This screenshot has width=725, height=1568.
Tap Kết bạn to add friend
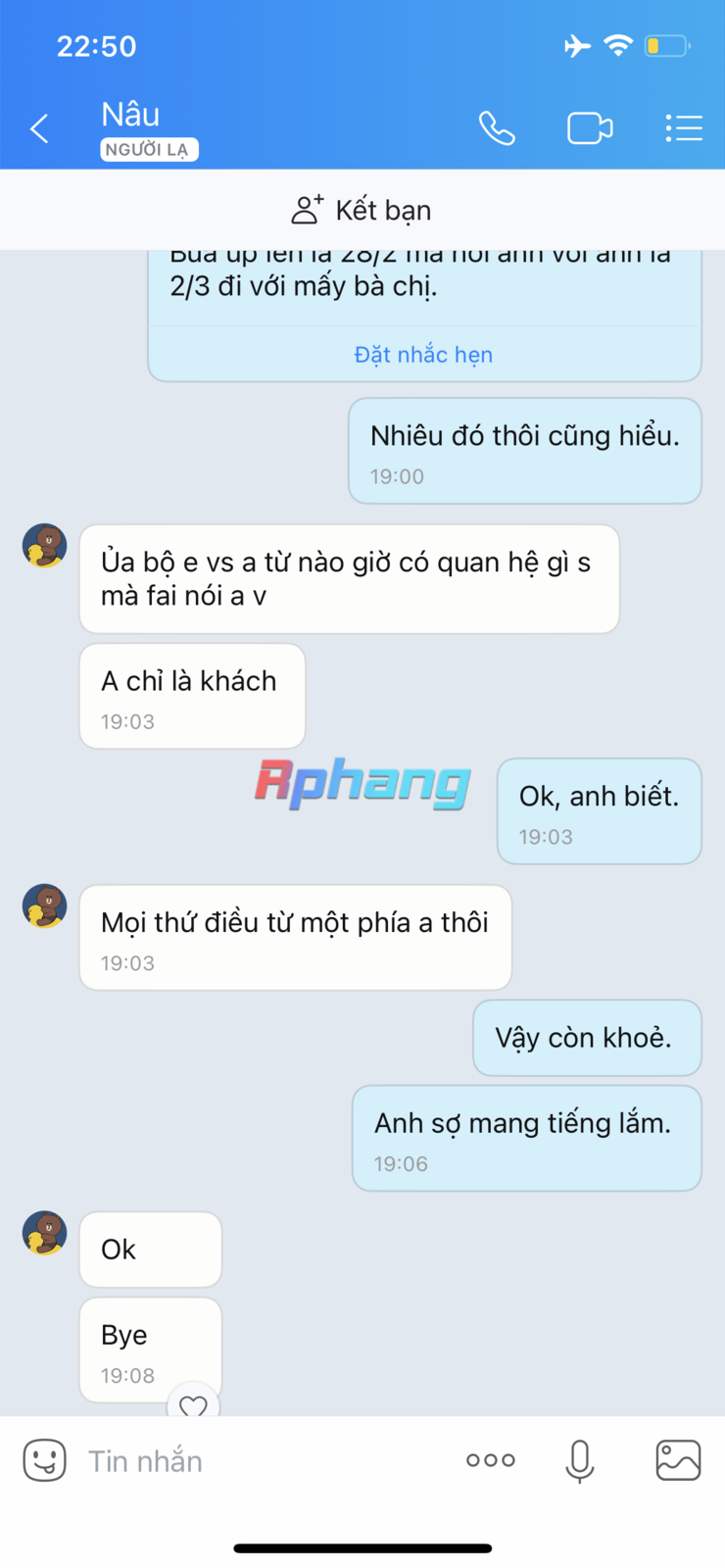362,210
